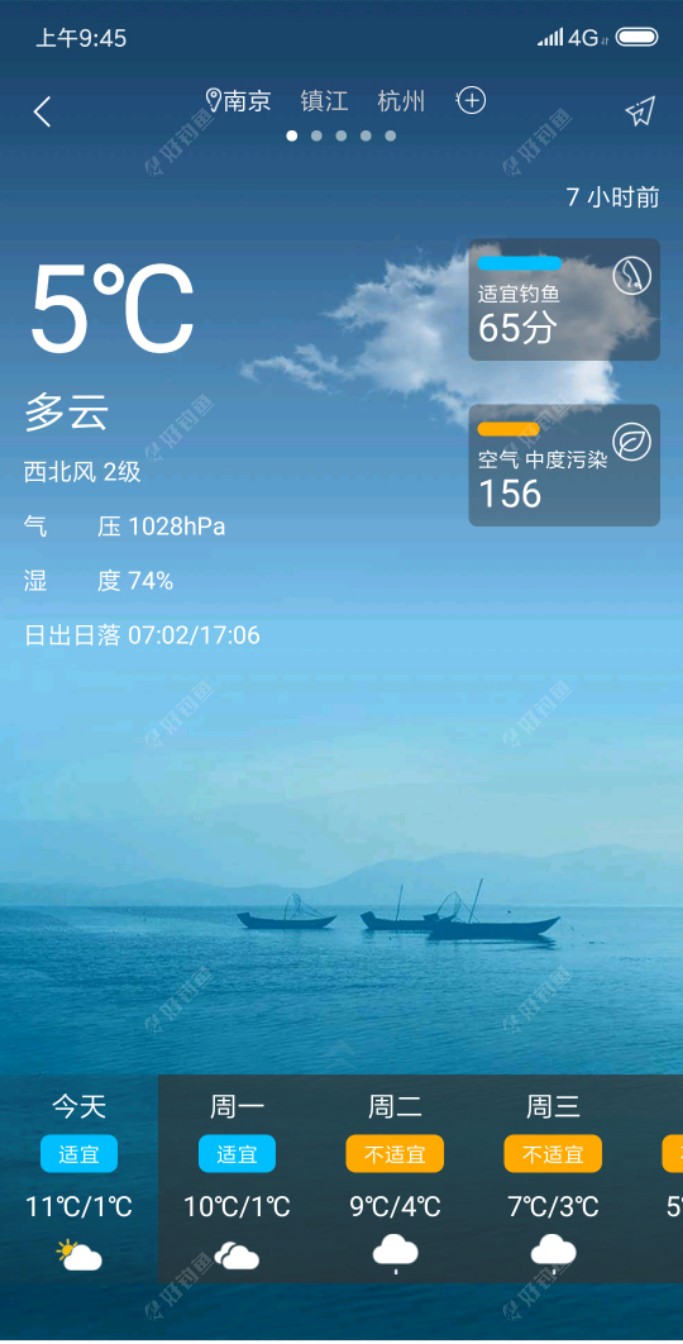Select 周一 forecast column
Viewport: 683px width, 1344px height.
(237, 1180)
